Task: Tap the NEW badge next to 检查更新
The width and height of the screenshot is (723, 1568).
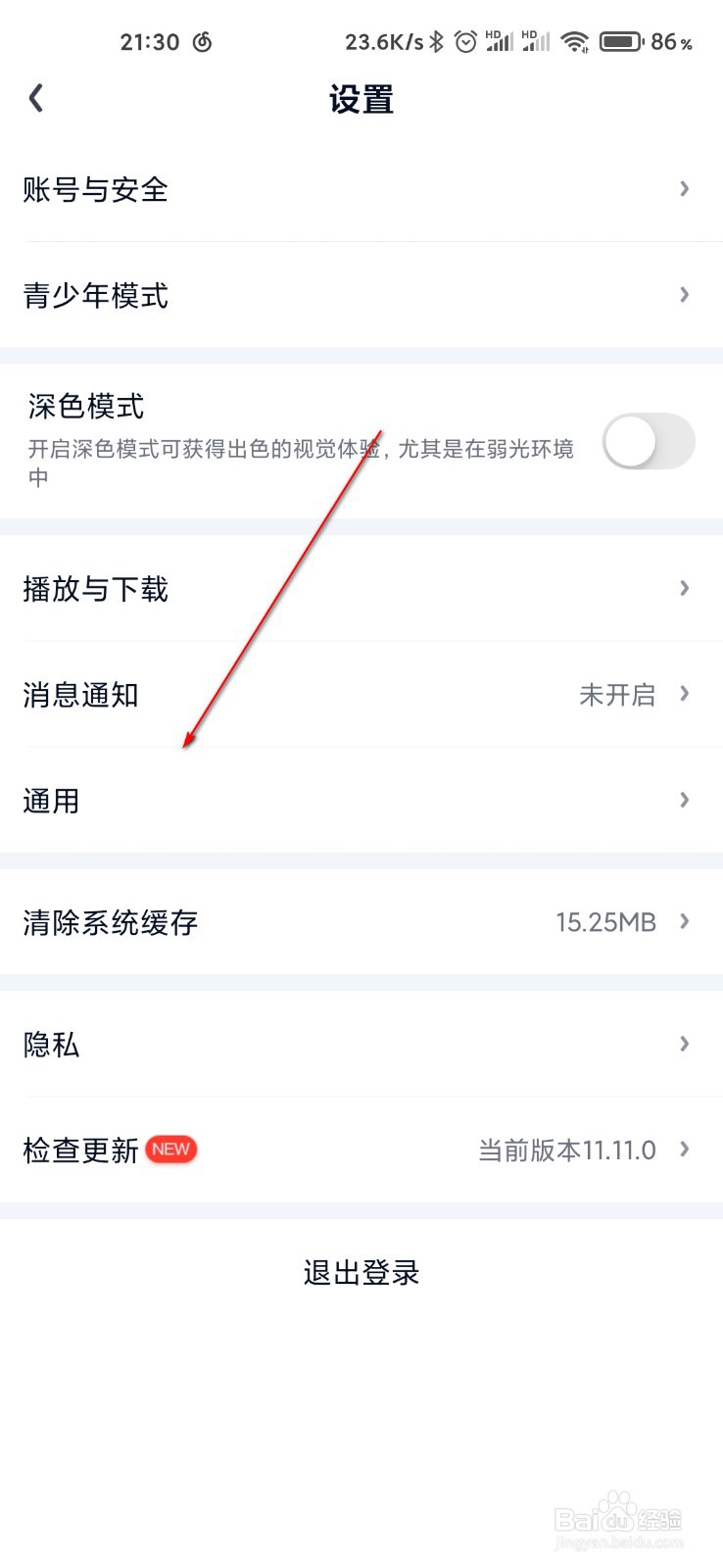Action: coord(169,1149)
